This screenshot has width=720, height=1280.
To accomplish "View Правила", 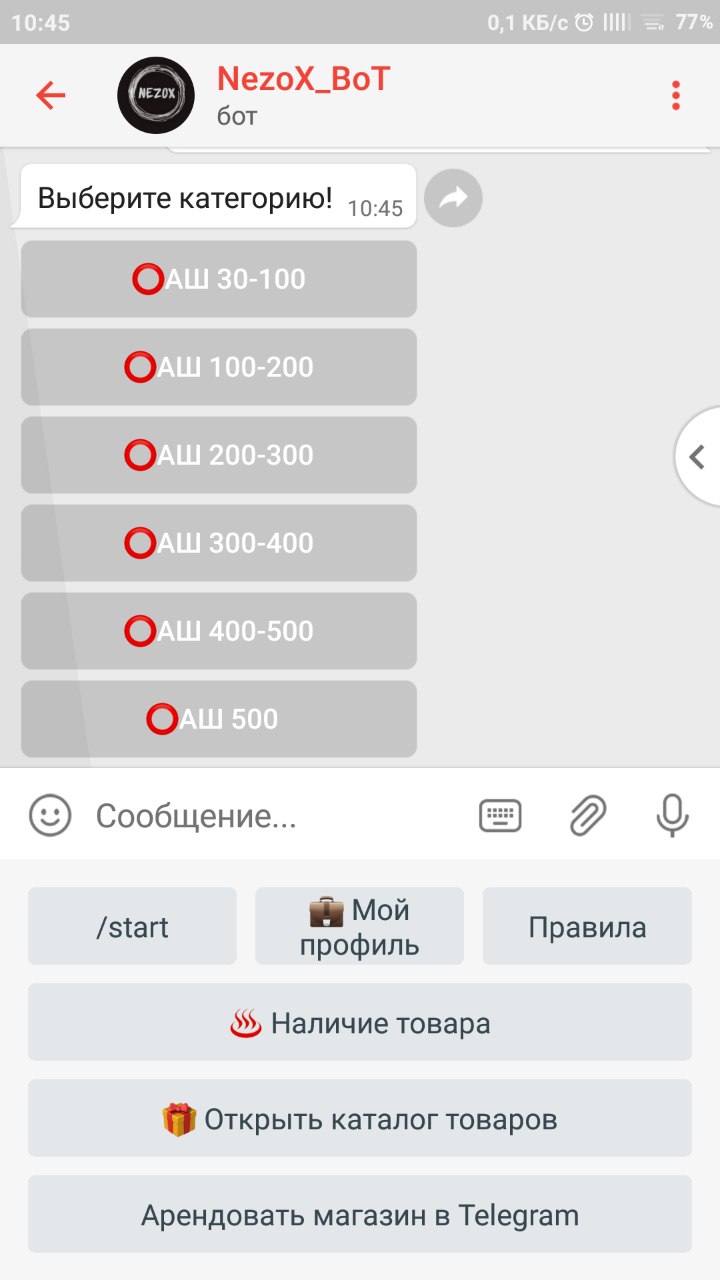I will [587, 927].
